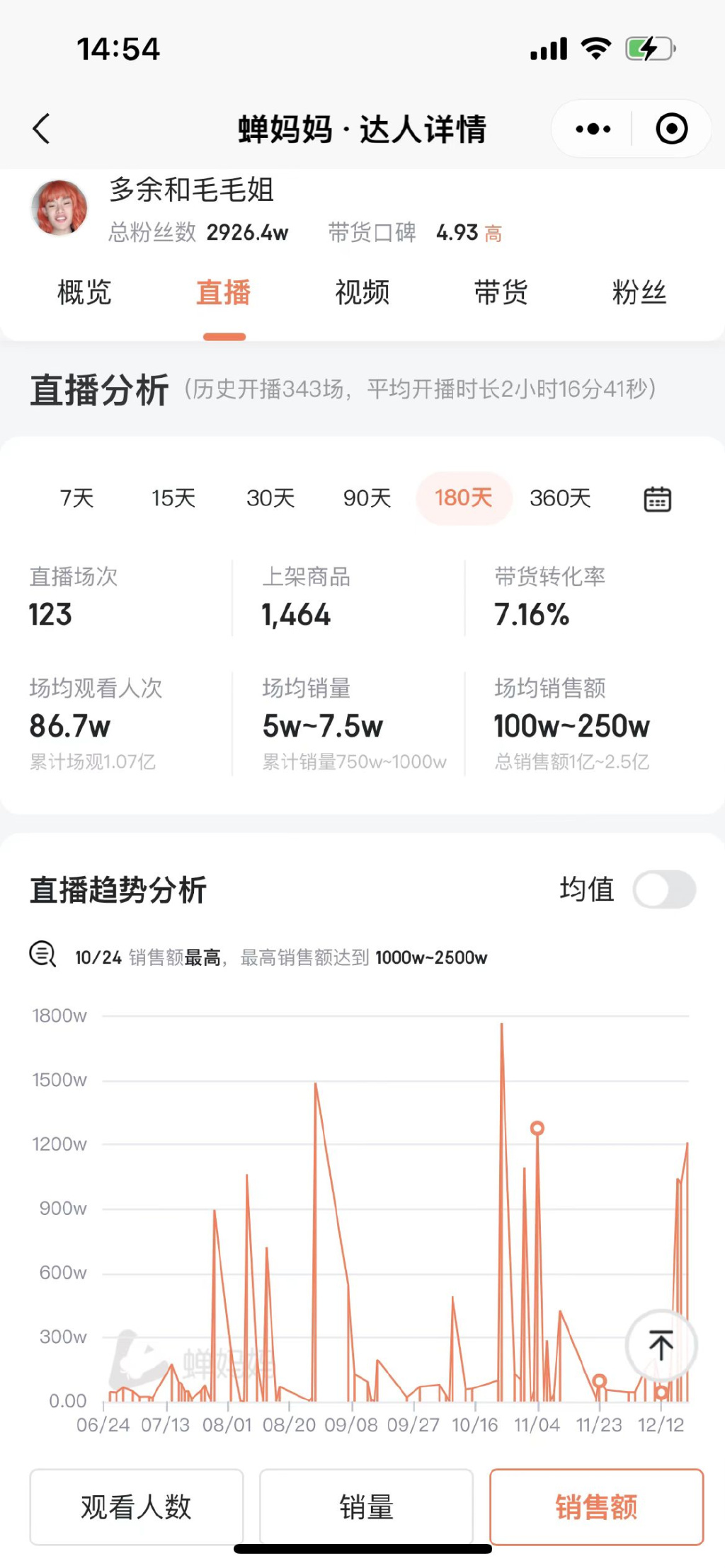Close the mini program via circle icon
Image resolution: width=725 pixels, height=1568 pixels.
[671, 129]
